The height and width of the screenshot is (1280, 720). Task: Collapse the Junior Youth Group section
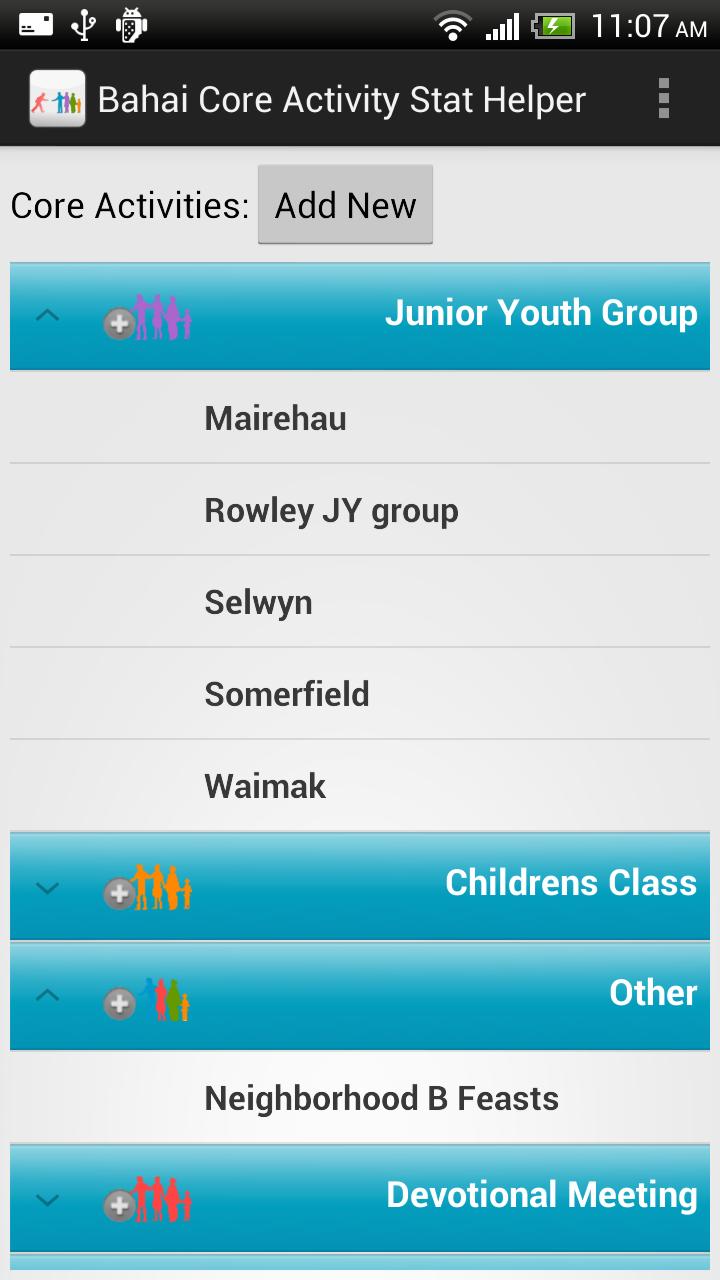point(47,316)
